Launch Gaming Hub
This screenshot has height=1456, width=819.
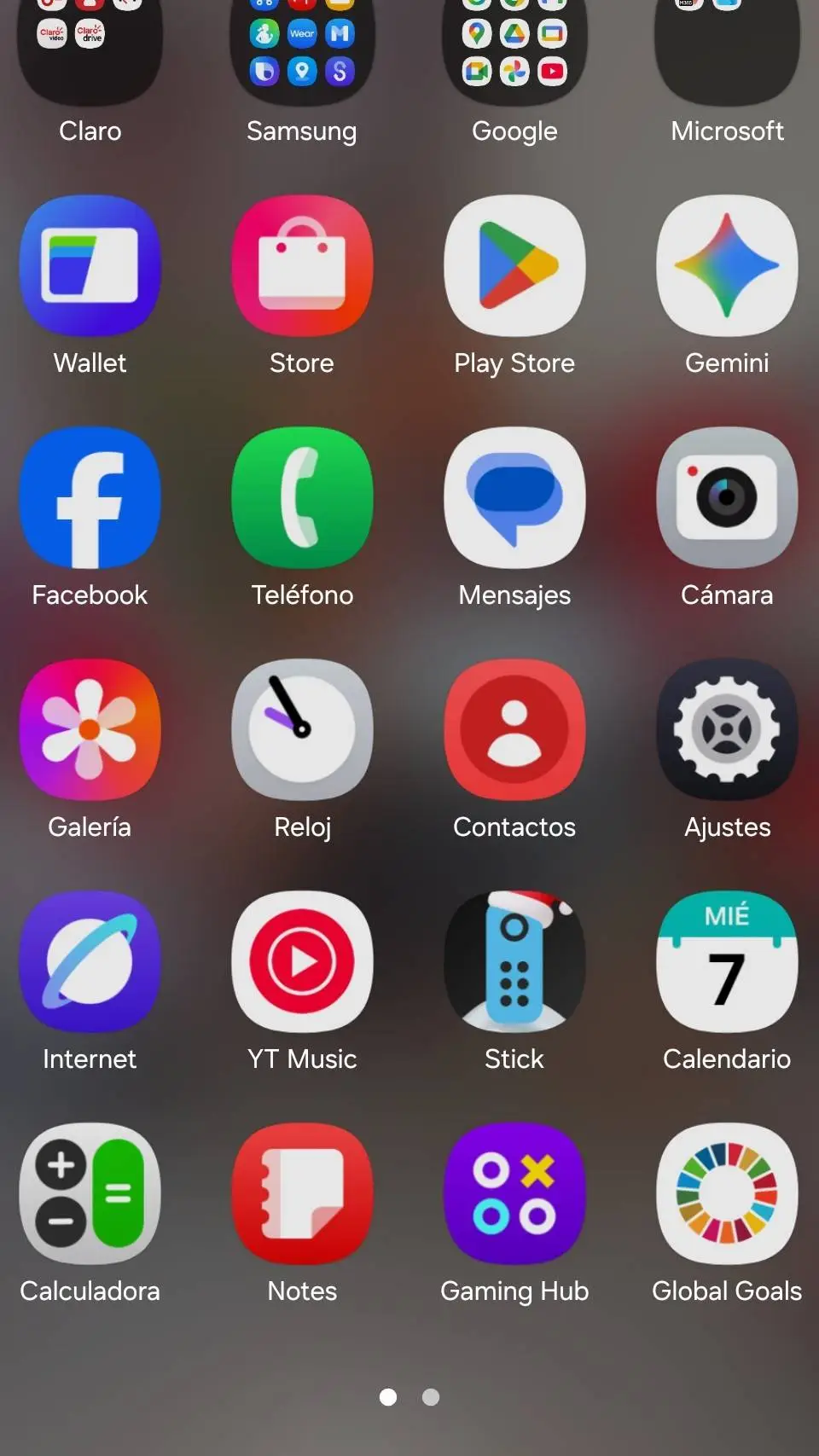514,1194
